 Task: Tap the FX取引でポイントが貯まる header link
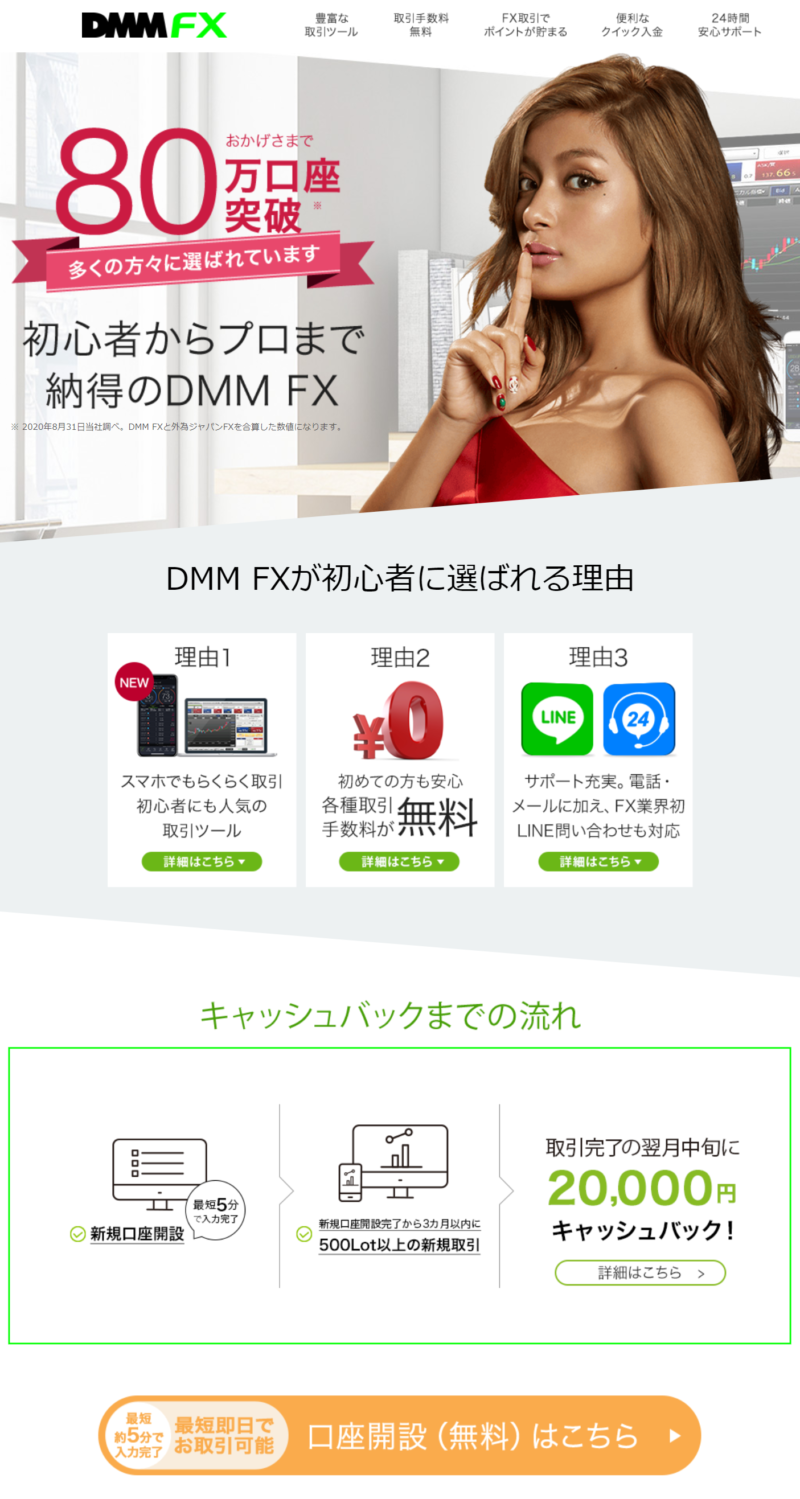pos(525,25)
